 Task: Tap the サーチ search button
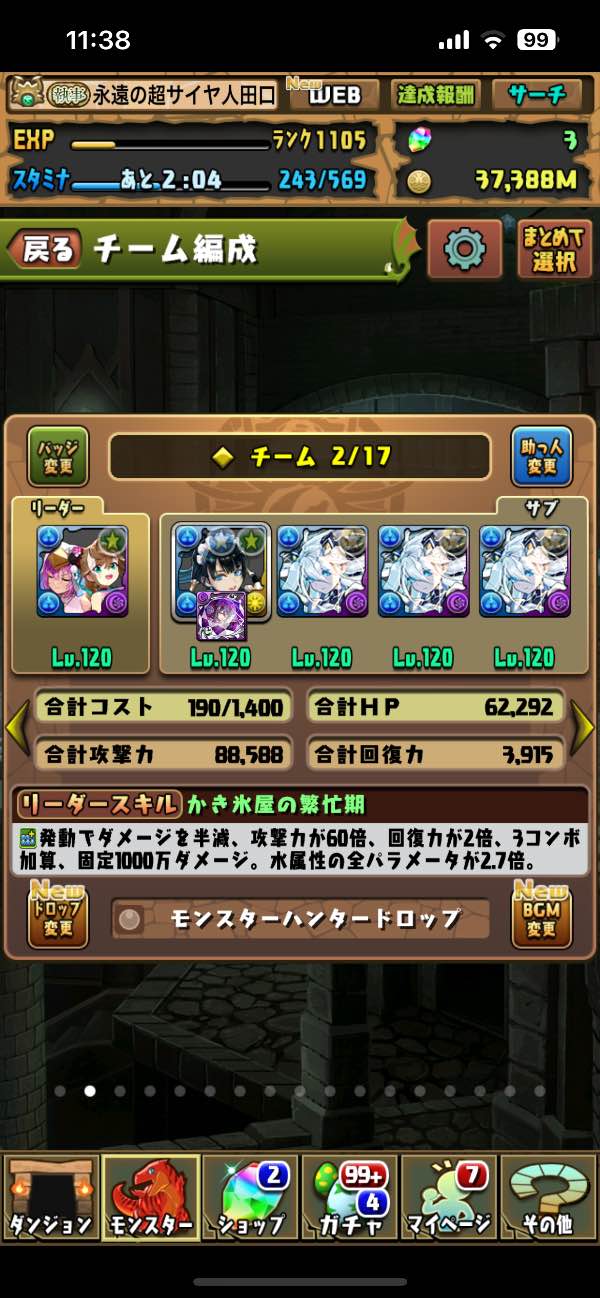(x=537, y=96)
